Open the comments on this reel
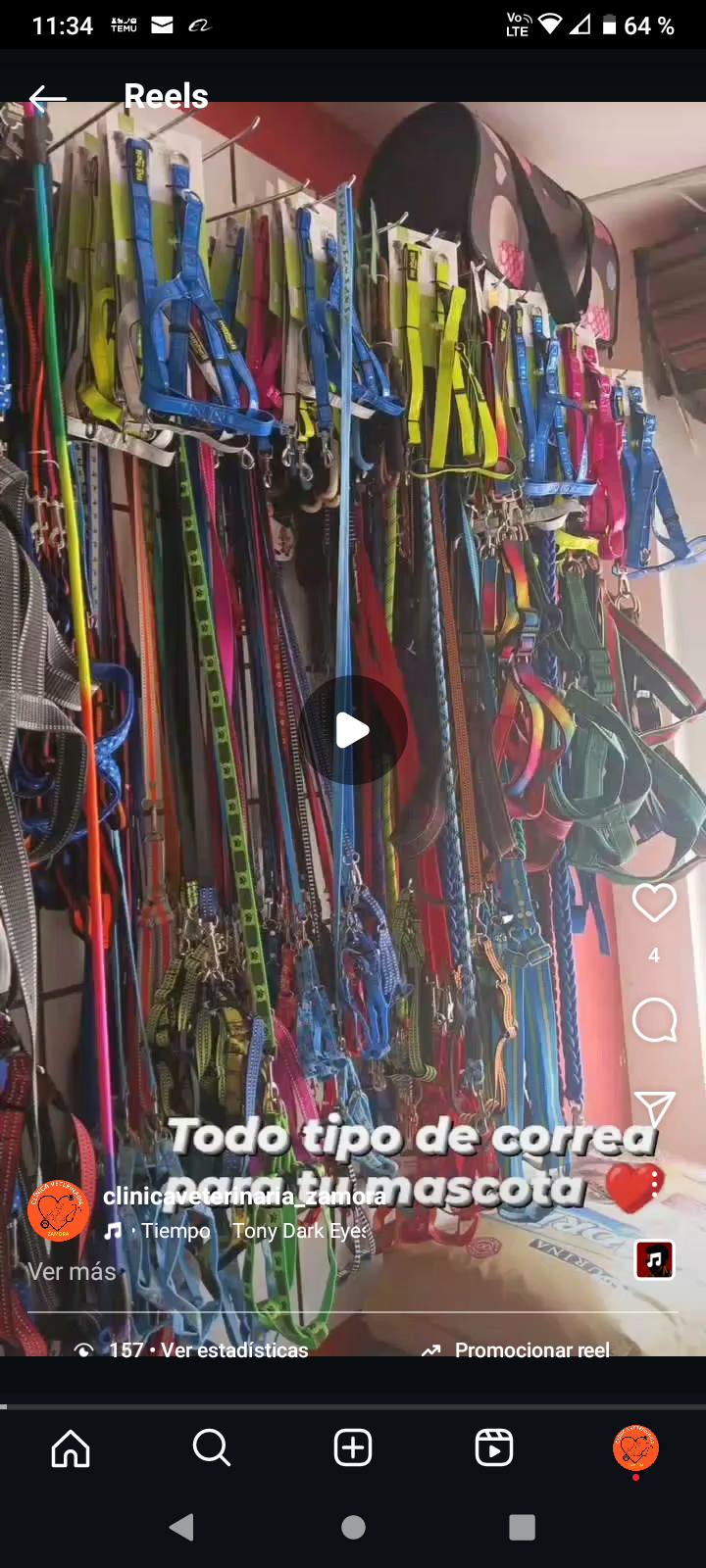The width and height of the screenshot is (706, 1568). point(654,1020)
